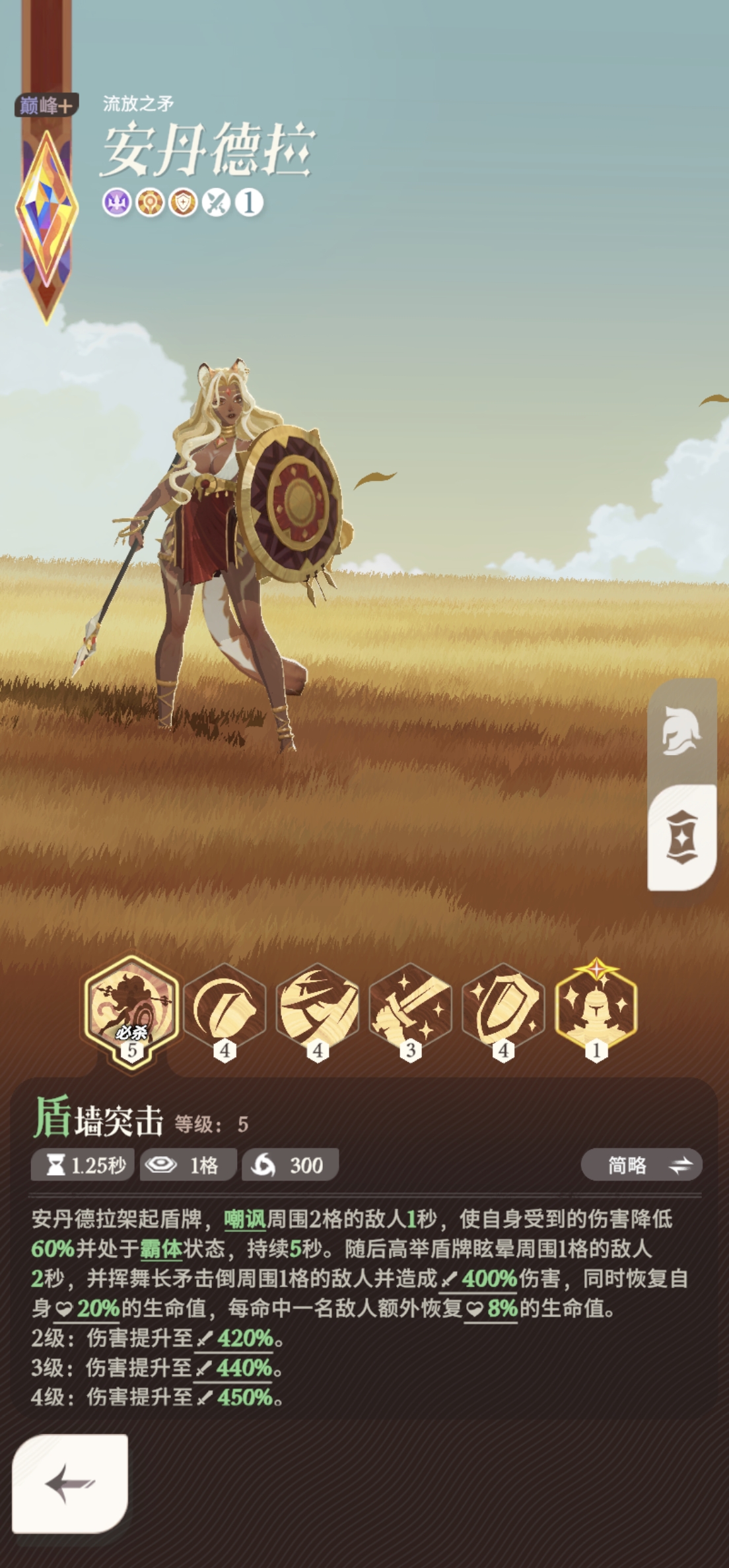729x1568 pixels.
Task: Tap the purple faction icon under name
Action: click(117, 203)
